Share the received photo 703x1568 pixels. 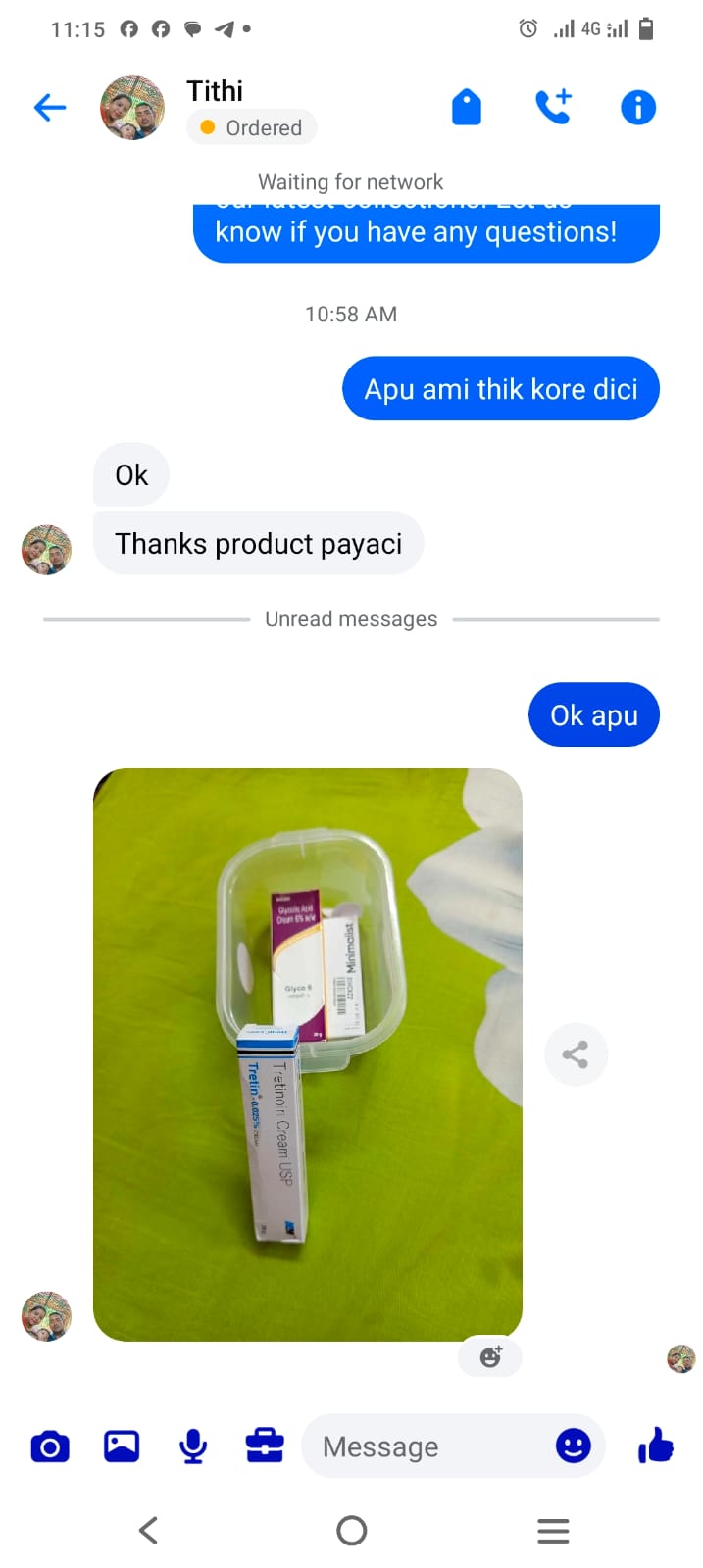[576, 1054]
